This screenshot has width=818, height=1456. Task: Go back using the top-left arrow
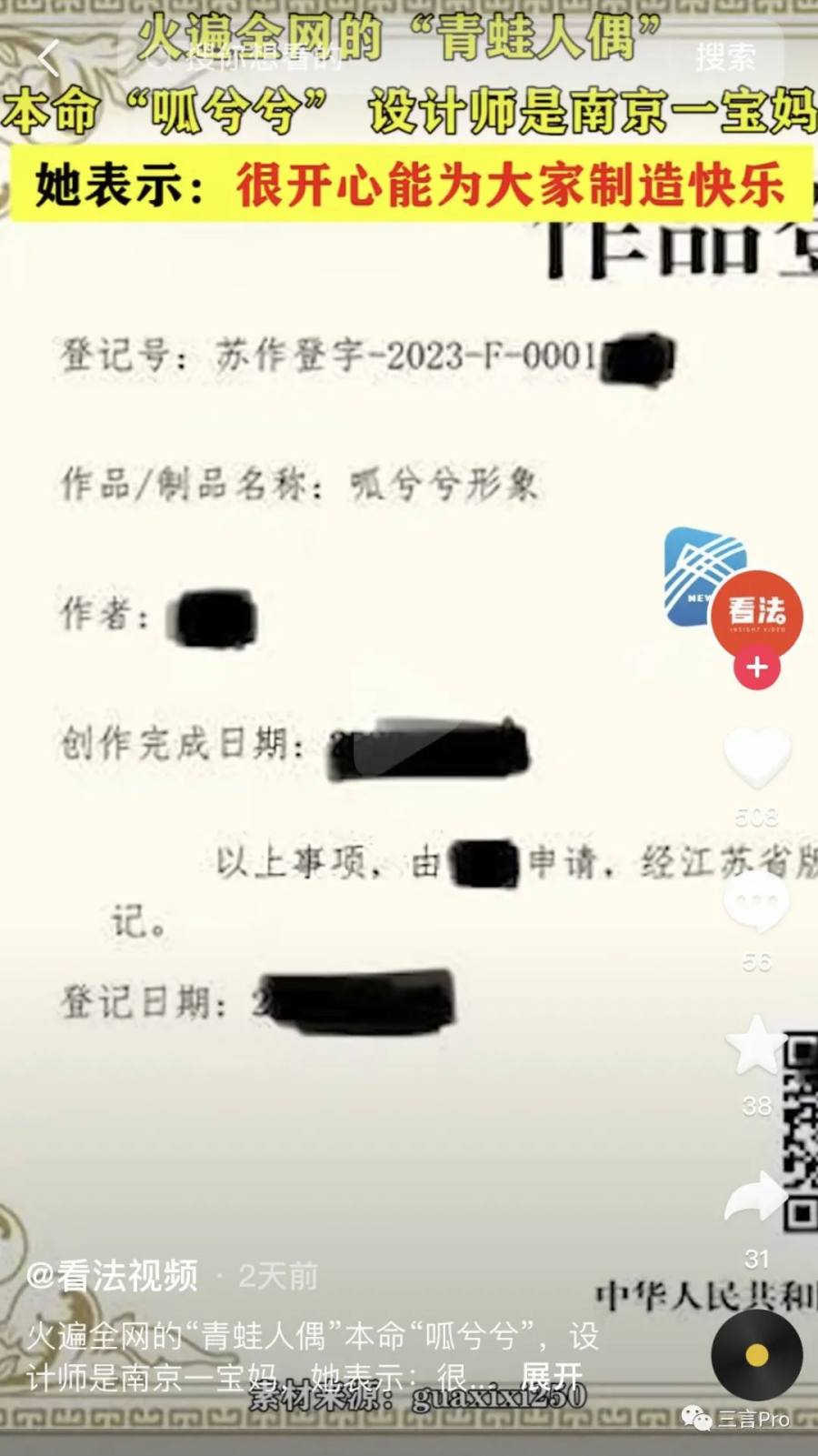point(48,59)
